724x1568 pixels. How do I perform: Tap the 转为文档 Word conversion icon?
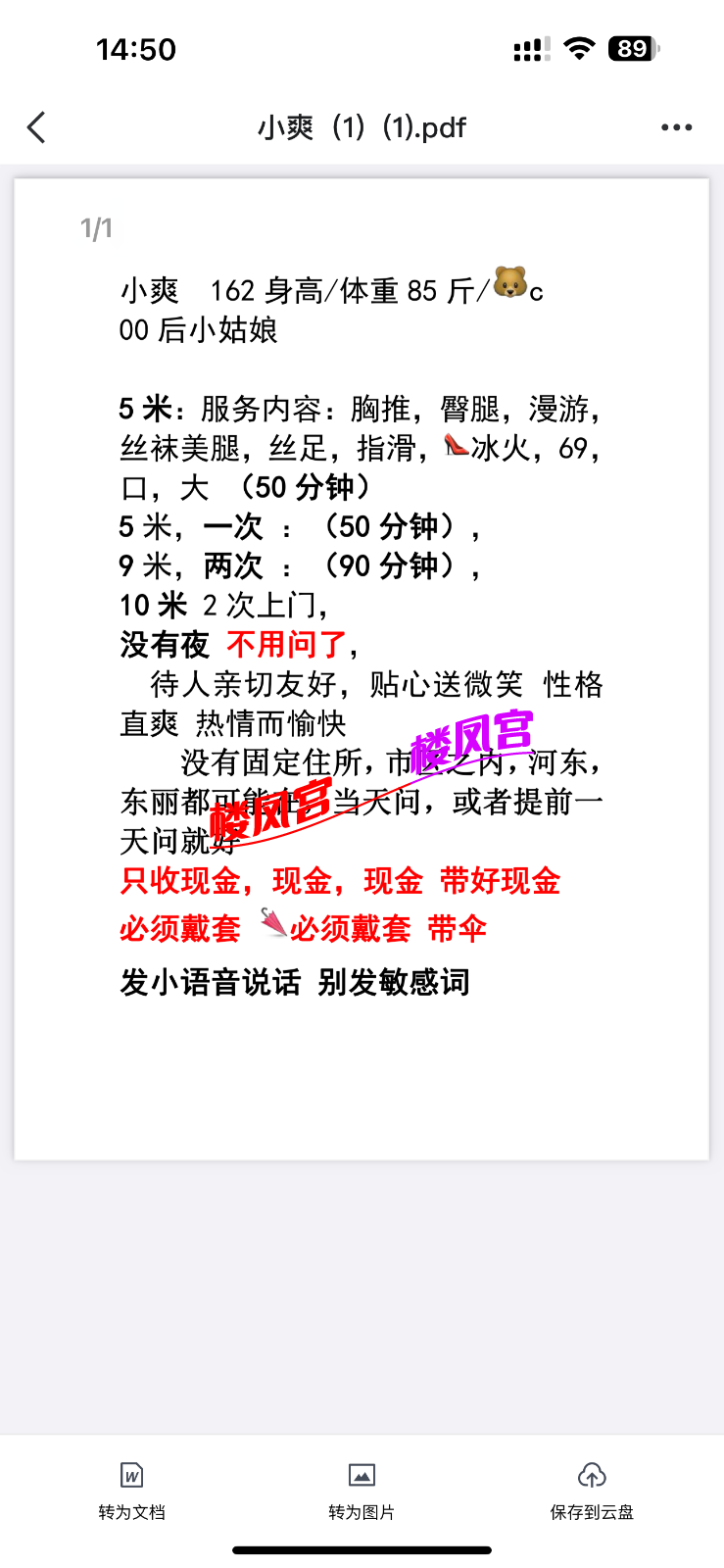(130, 1473)
